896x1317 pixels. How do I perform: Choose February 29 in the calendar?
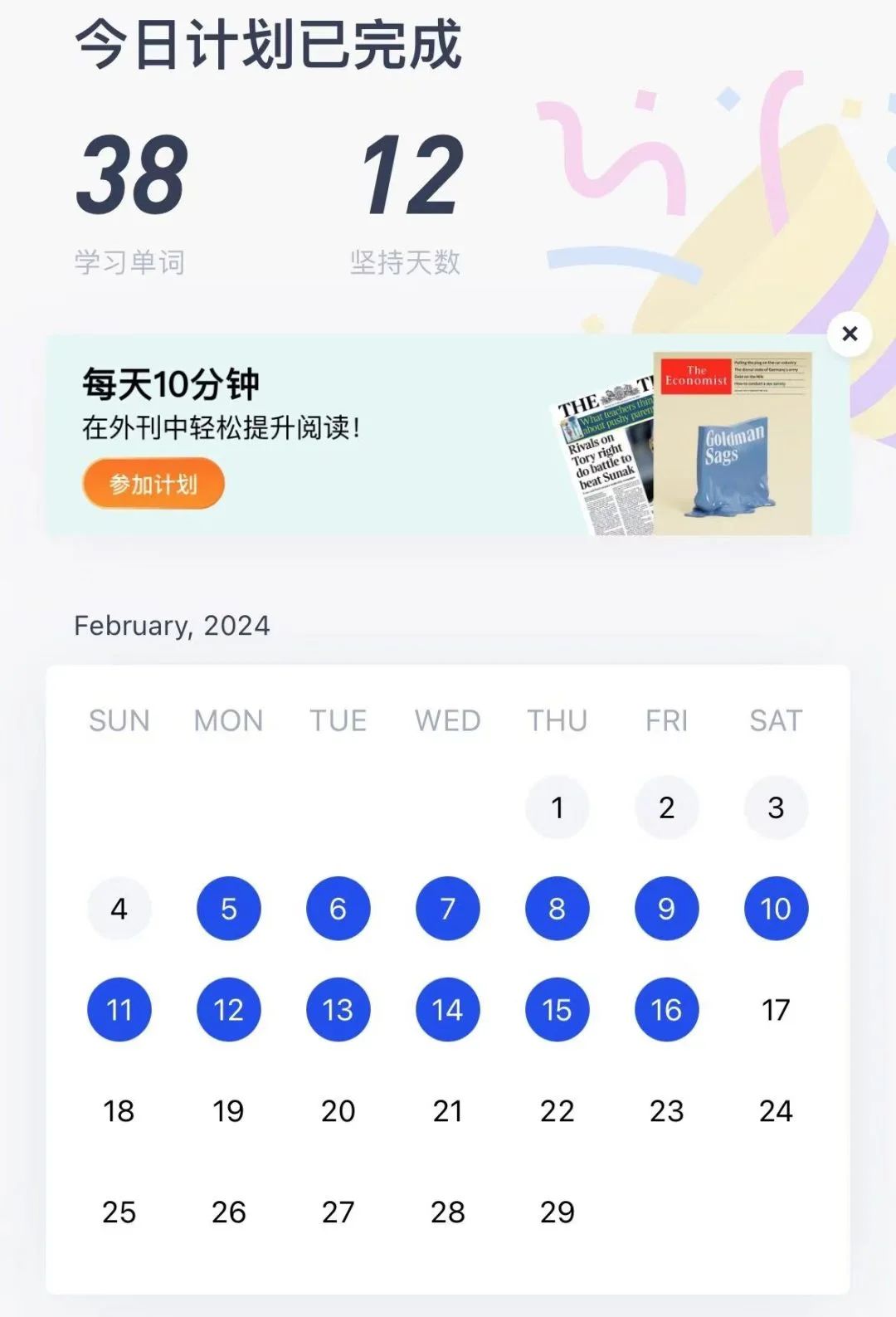[557, 1212]
